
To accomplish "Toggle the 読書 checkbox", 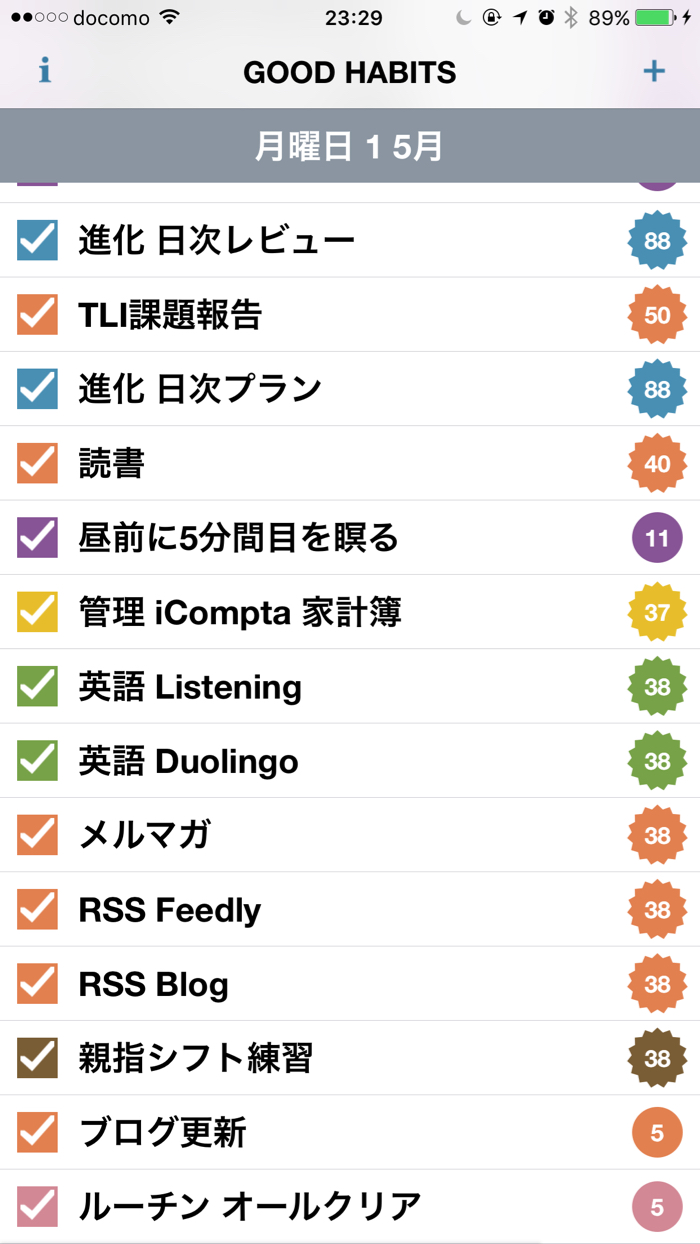I will click(x=38, y=463).
